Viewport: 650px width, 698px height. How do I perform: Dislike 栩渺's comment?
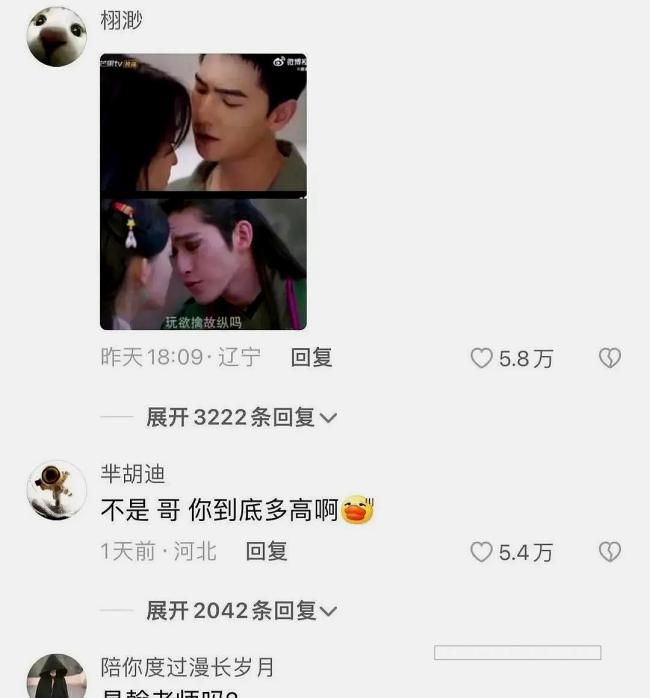pos(609,358)
